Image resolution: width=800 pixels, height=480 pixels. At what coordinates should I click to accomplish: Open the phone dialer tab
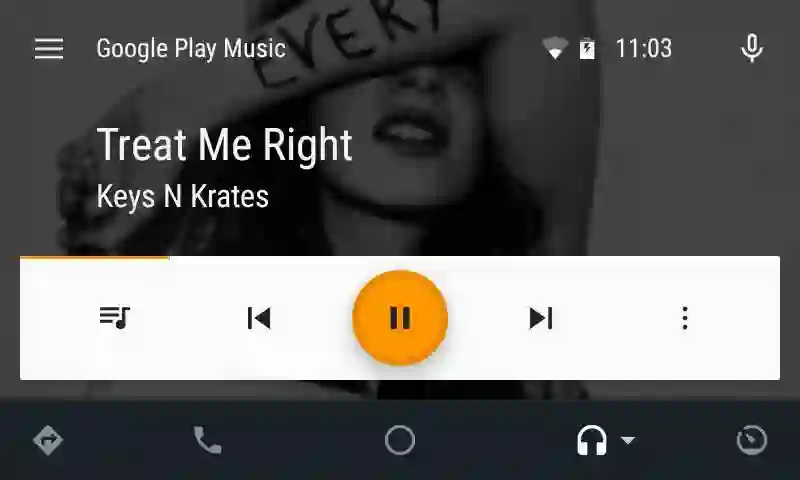tap(208, 440)
